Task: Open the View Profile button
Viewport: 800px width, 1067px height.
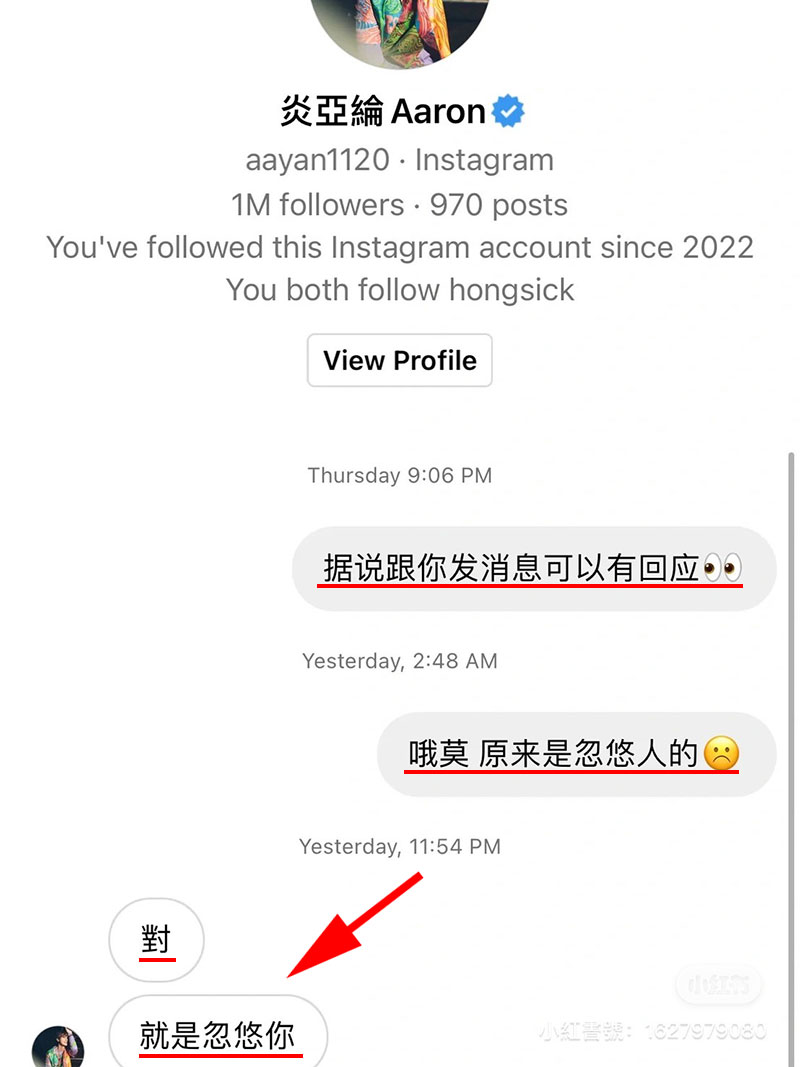Action: [400, 360]
